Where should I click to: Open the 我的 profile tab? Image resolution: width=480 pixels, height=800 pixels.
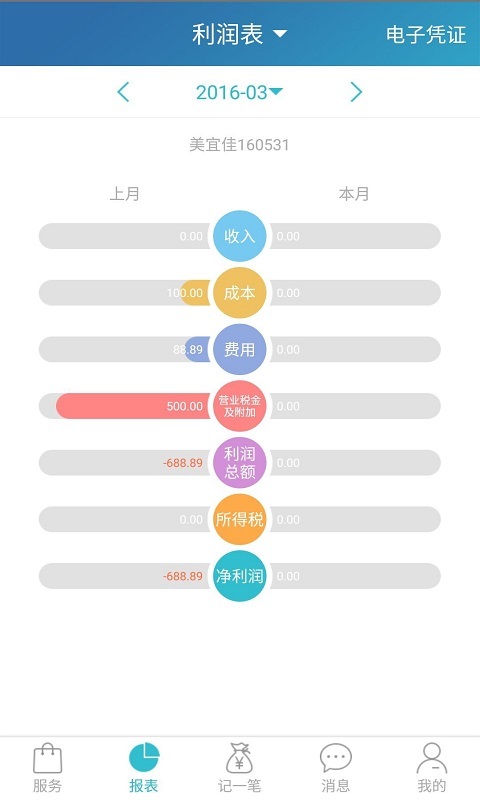(x=432, y=768)
